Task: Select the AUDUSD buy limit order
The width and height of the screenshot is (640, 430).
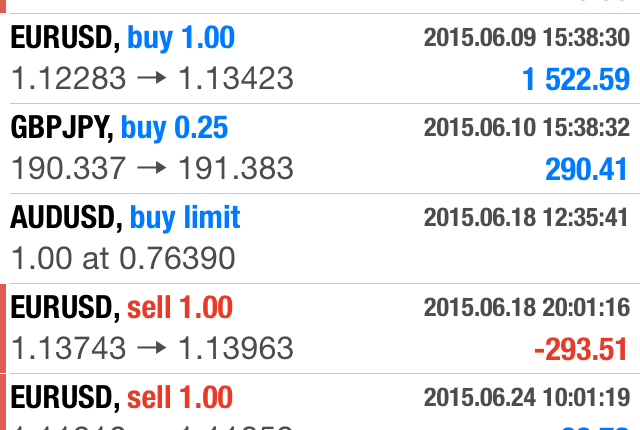Action: [320, 238]
